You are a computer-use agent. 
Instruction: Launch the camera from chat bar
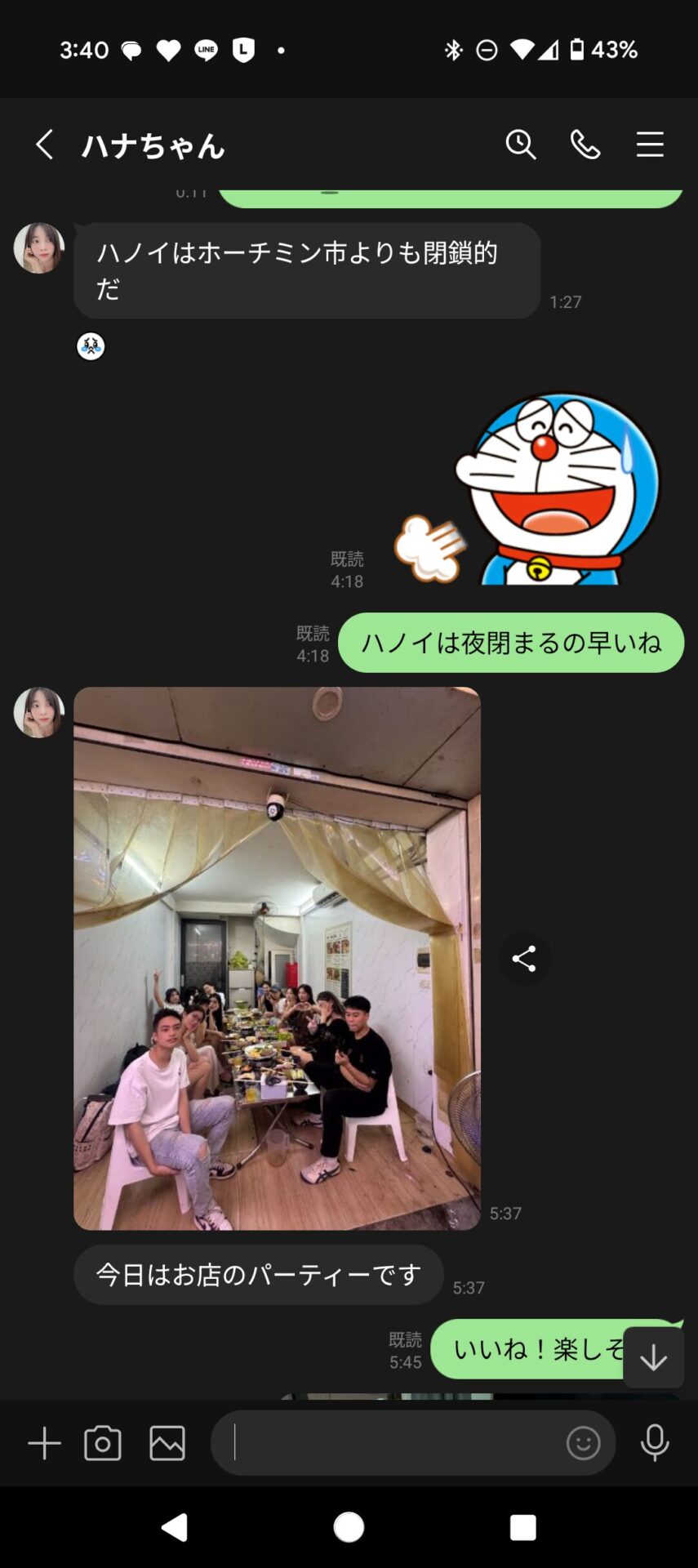pyautogui.click(x=103, y=1443)
